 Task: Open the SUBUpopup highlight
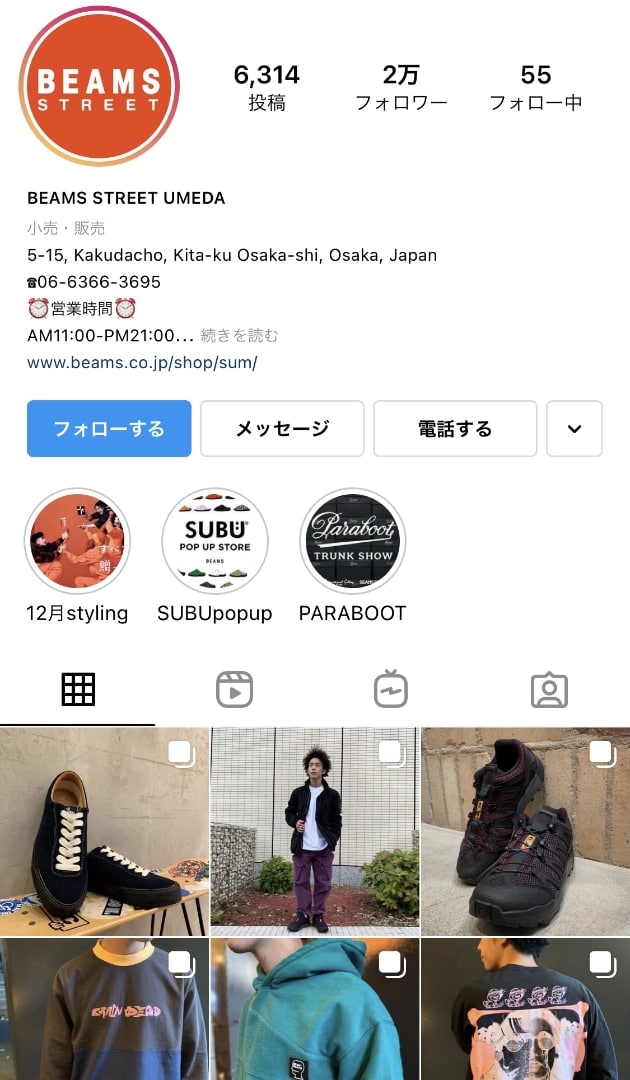pyautogui.click(x=215, y=542)
